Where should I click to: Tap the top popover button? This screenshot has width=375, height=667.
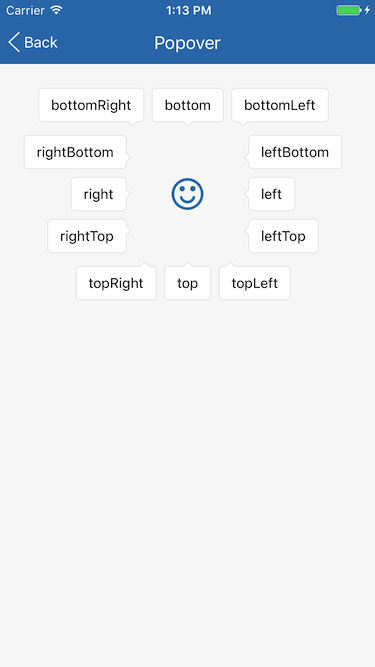pos(188,283)
